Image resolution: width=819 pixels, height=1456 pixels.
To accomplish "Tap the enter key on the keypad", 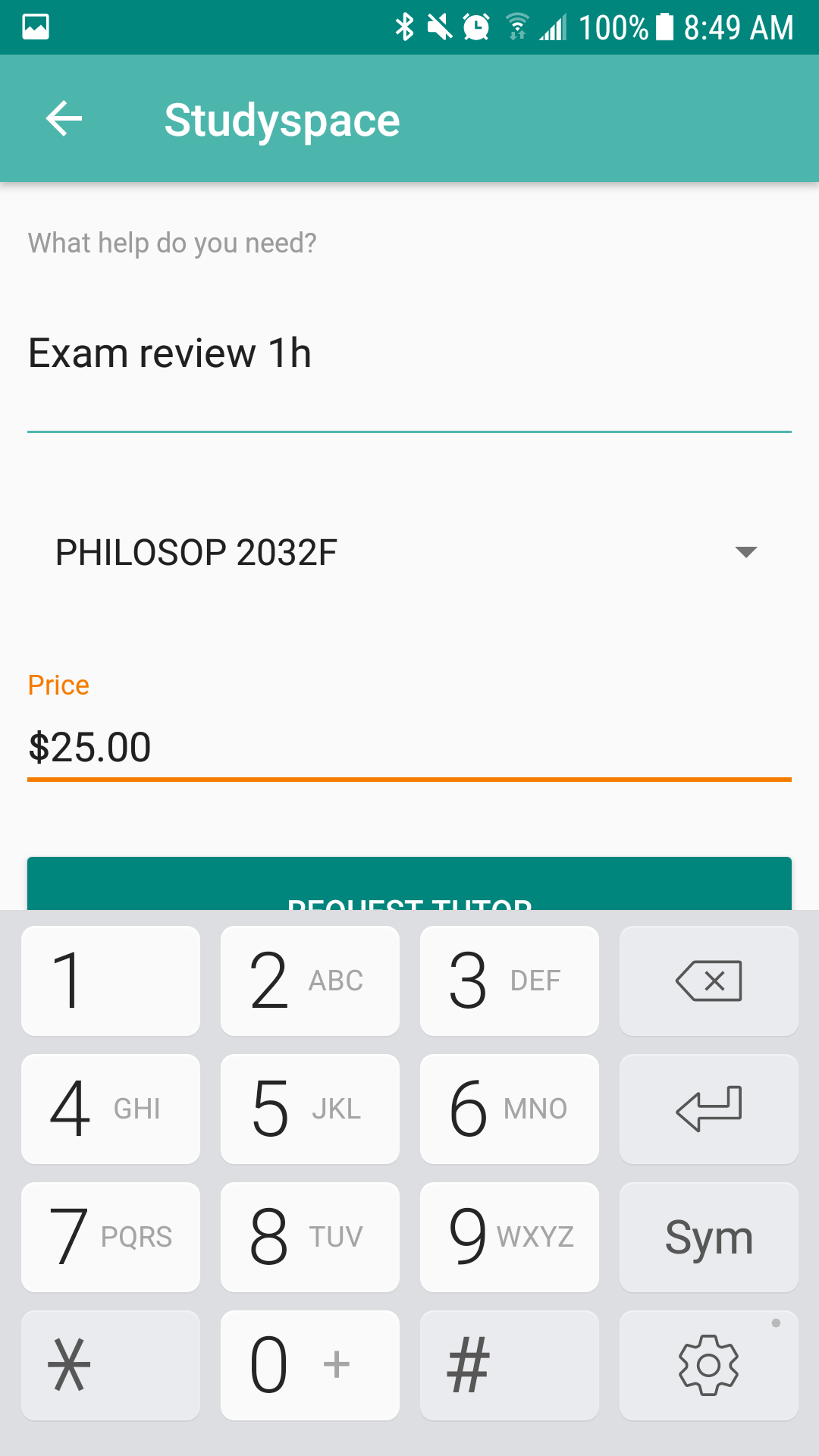I will 708,1109.
